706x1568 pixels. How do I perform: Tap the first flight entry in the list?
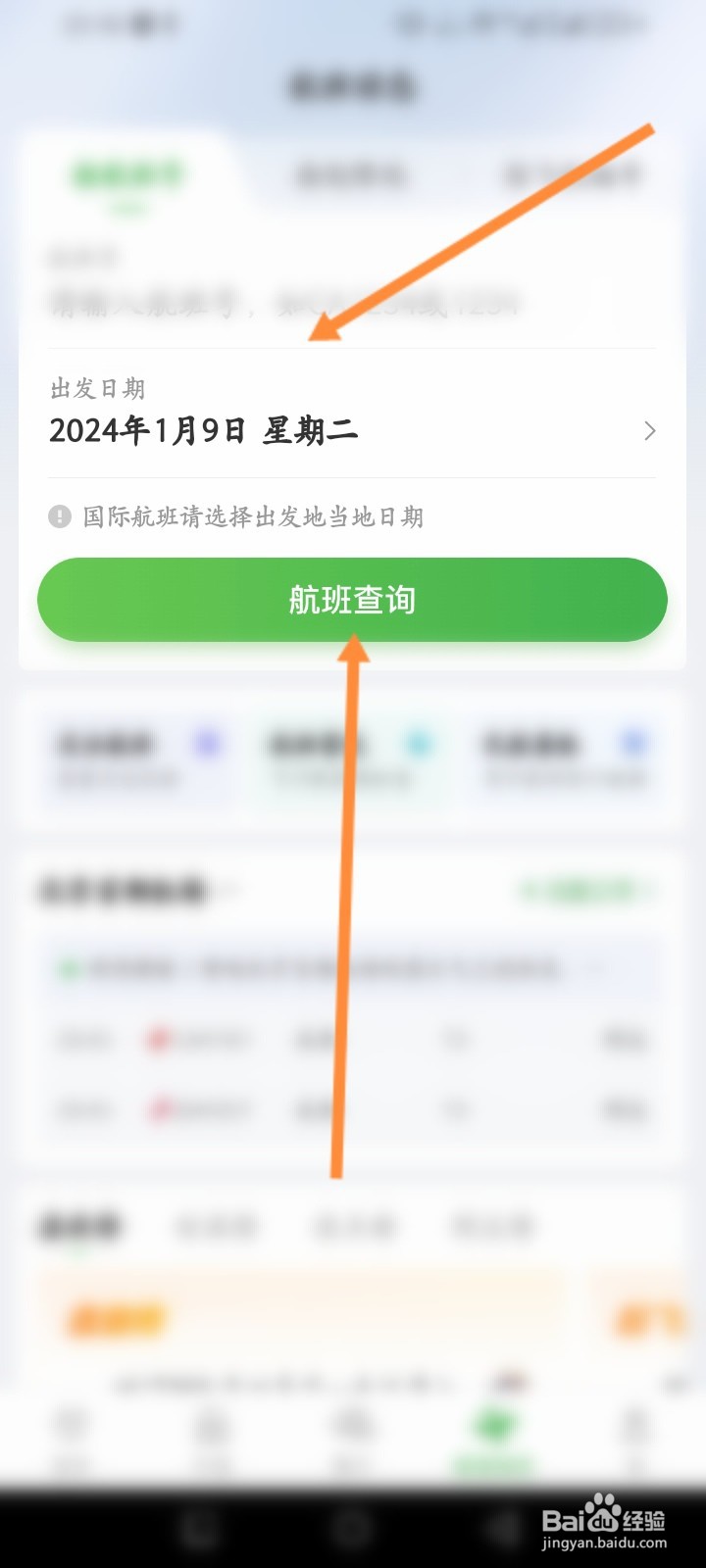(x=353, y=1039)
